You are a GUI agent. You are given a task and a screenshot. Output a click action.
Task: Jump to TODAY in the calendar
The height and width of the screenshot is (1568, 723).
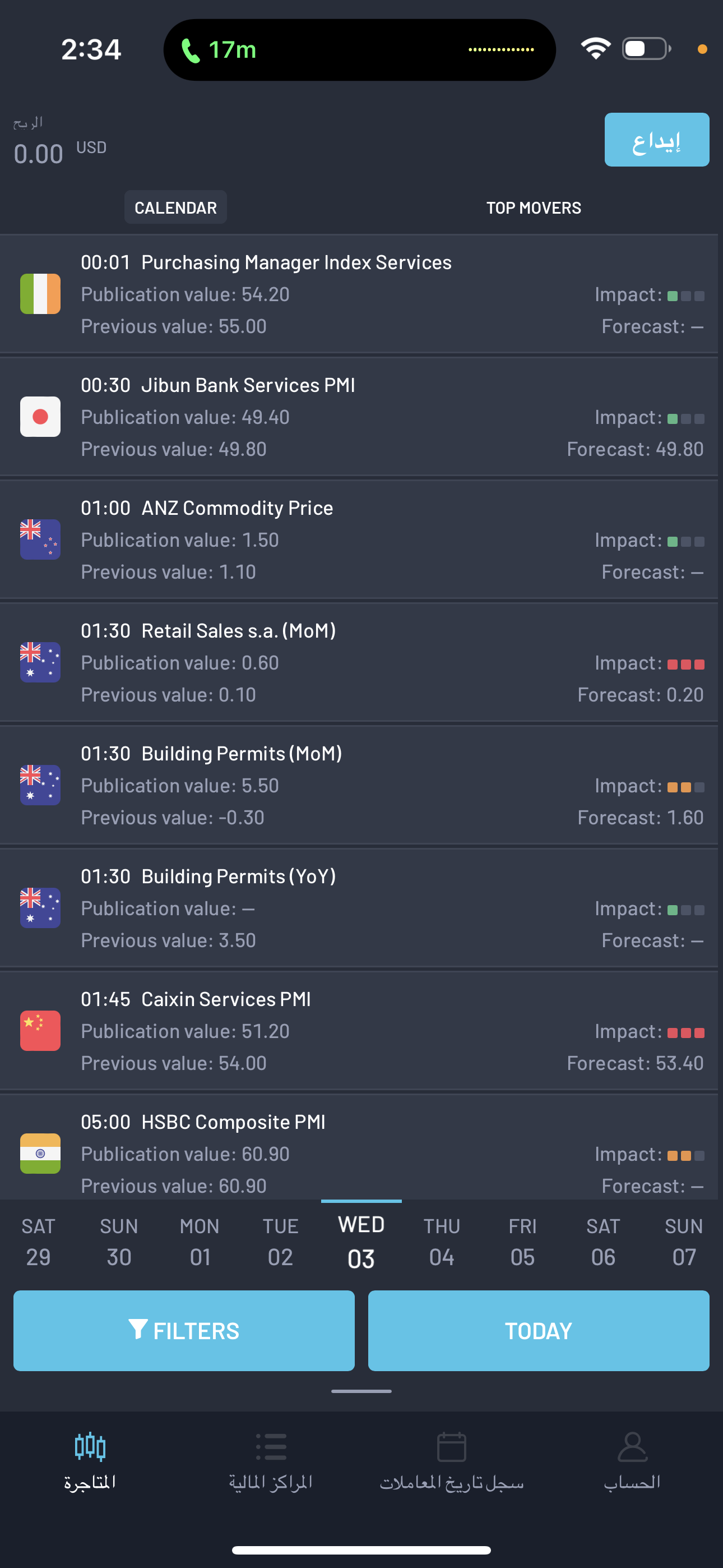coord(538,1331)
